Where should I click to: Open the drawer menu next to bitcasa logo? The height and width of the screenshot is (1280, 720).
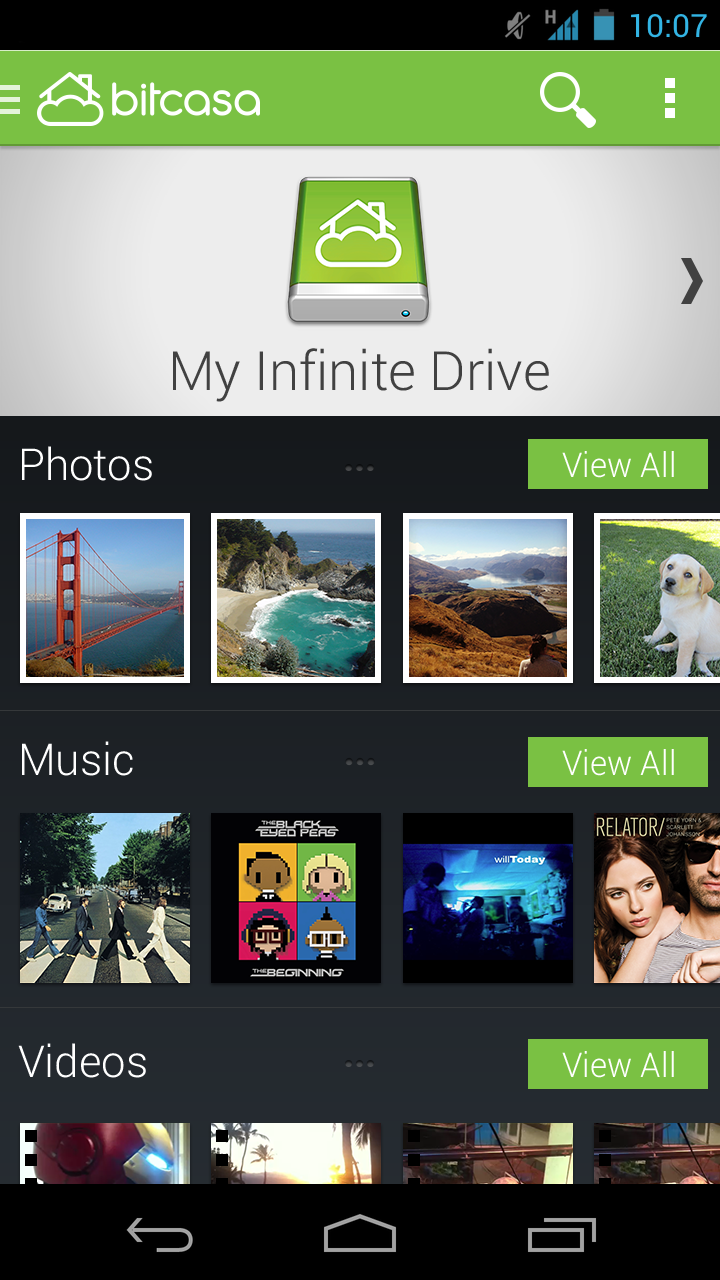[x=11, y=99]
